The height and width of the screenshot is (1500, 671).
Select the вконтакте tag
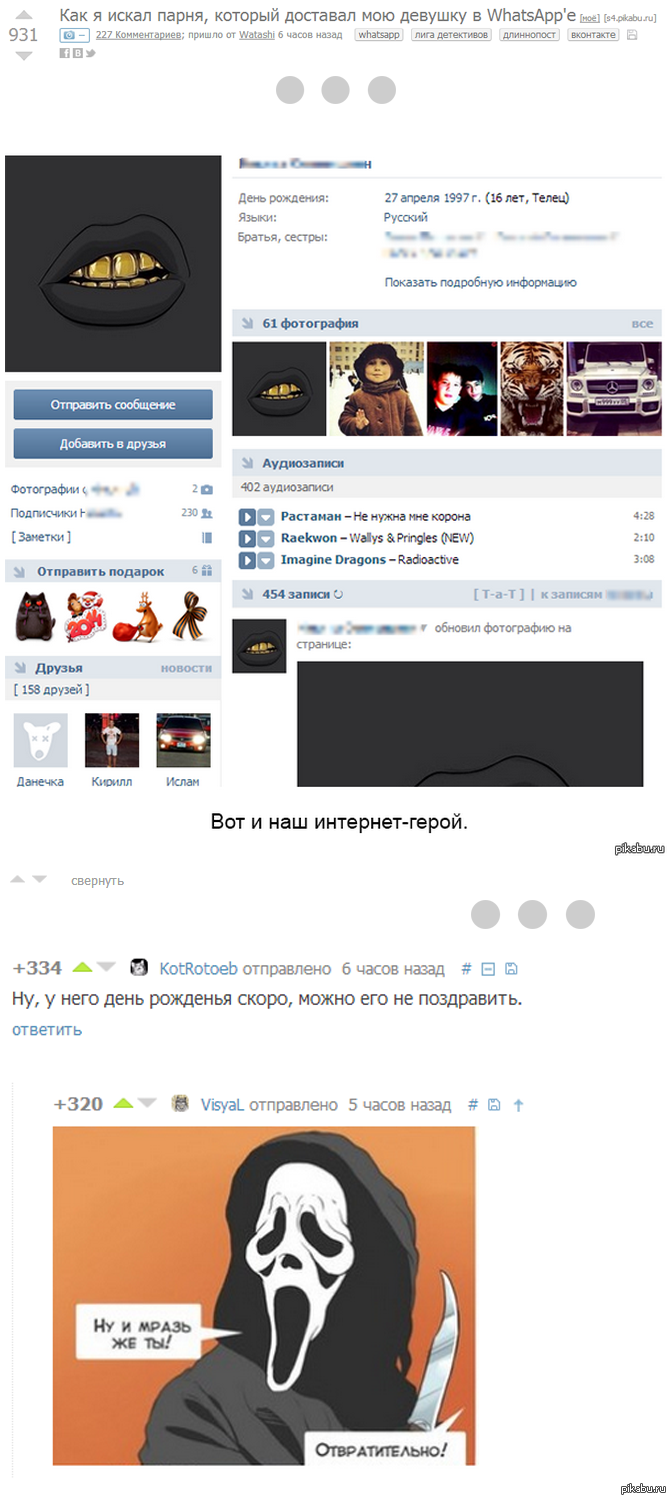(592, 35)
